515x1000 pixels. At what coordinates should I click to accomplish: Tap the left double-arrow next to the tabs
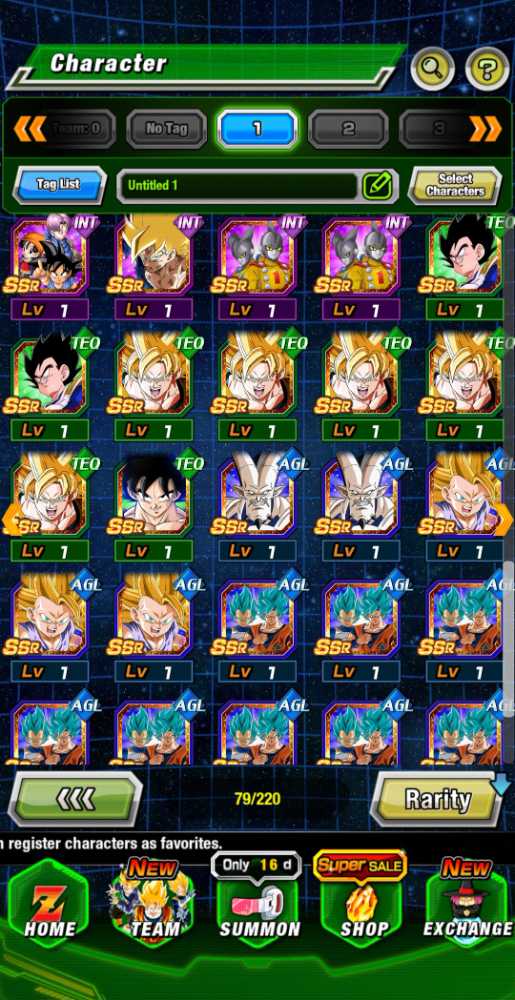29,129
